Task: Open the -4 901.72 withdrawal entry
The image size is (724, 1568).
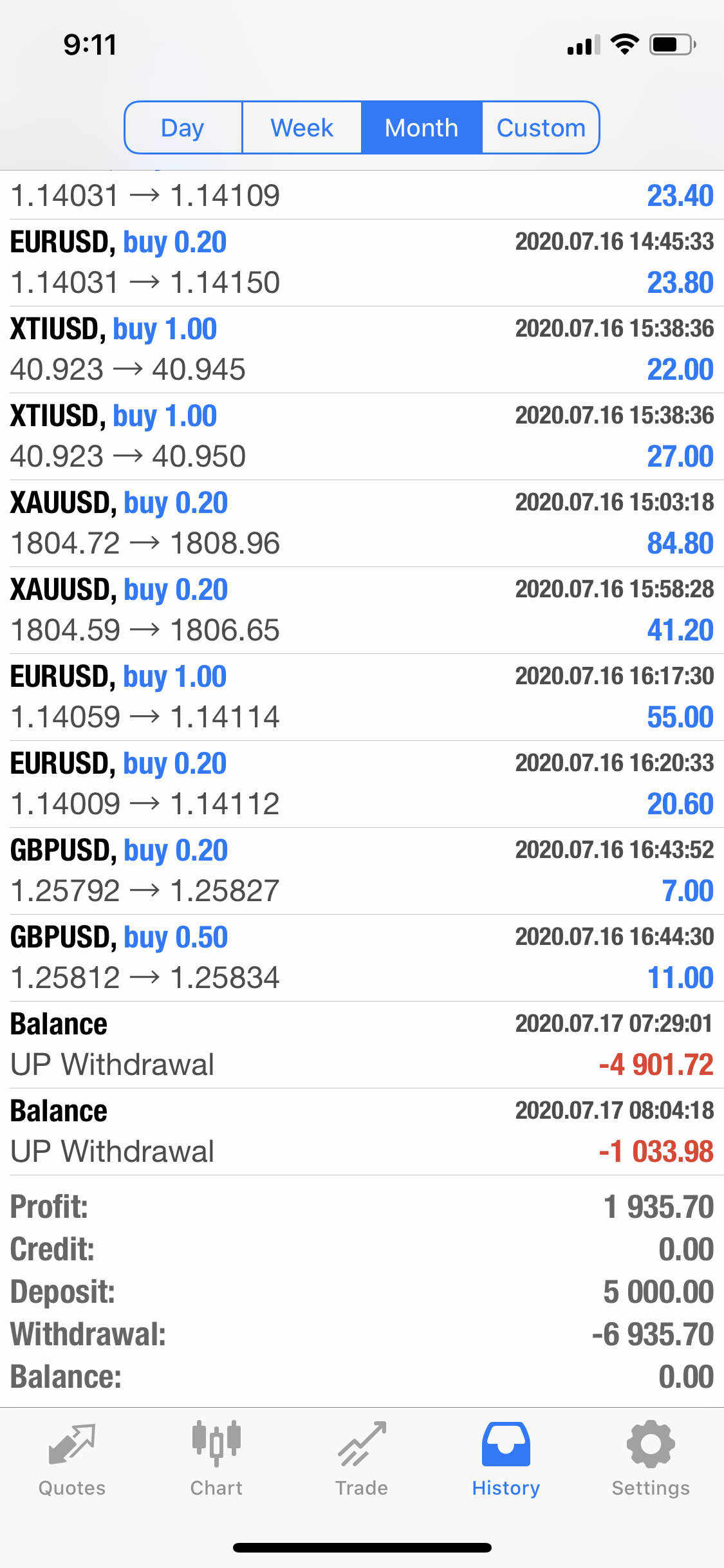Action: click(362, 1045)
